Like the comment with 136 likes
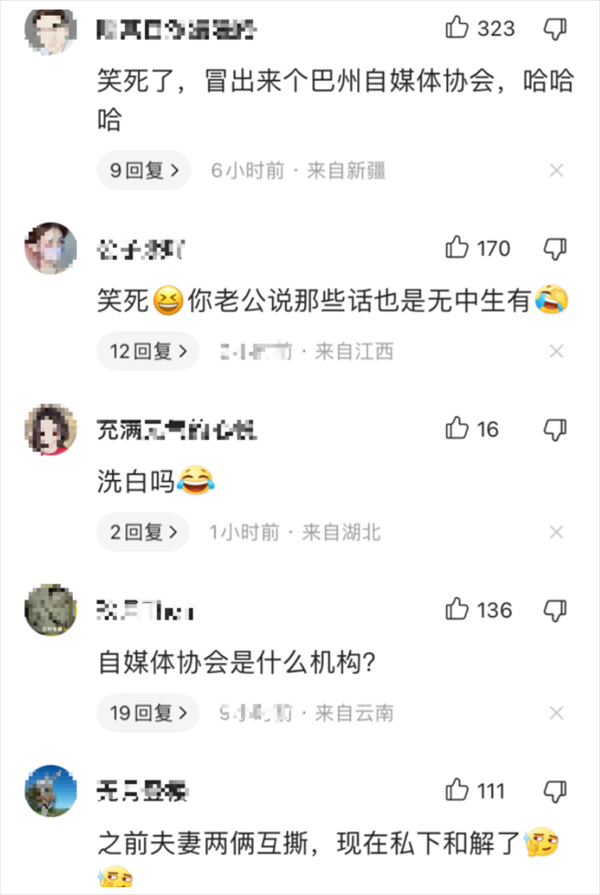600x895 pixels. pyautogui.click(x=458, y=609)
